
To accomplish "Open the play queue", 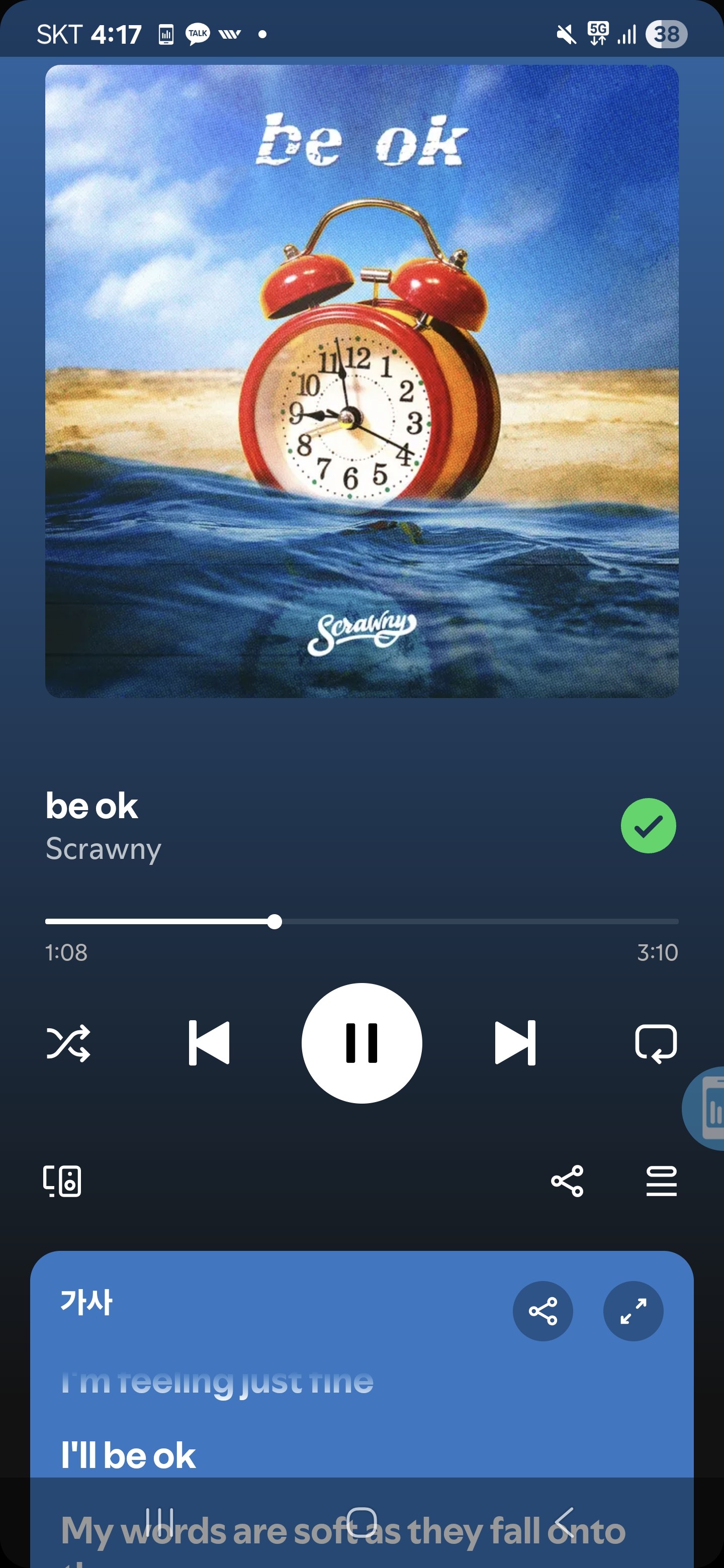I will 661,1181.
